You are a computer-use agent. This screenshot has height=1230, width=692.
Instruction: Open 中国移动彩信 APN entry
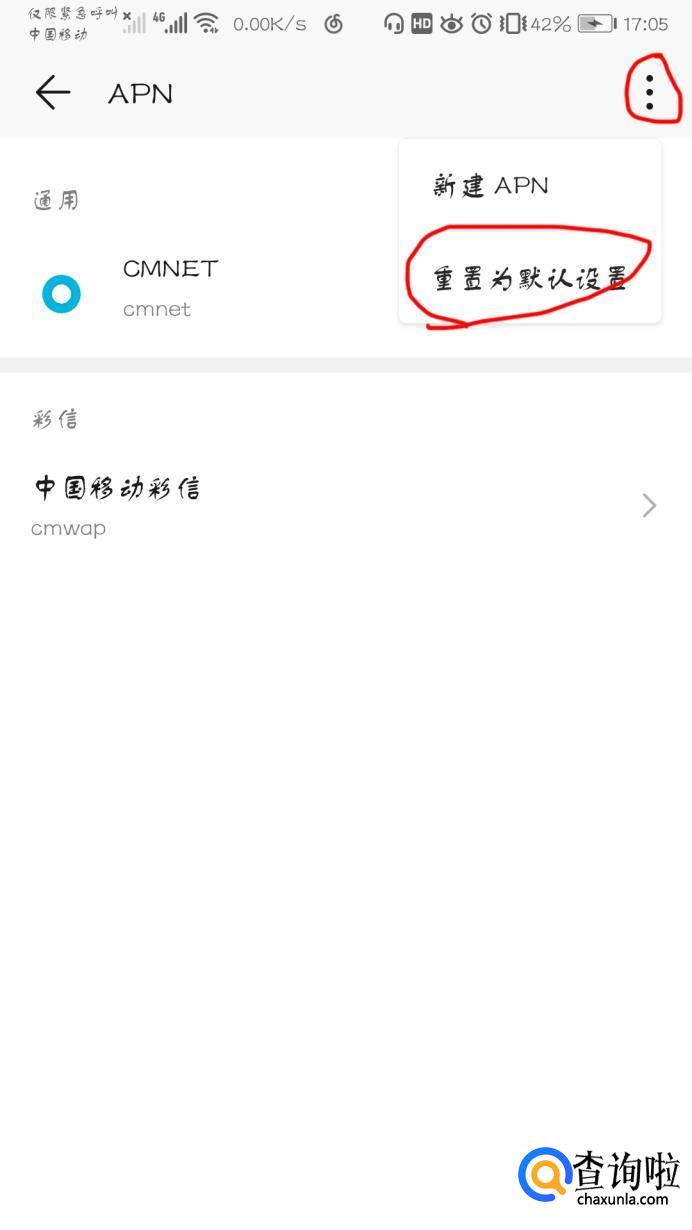point(346,506)
